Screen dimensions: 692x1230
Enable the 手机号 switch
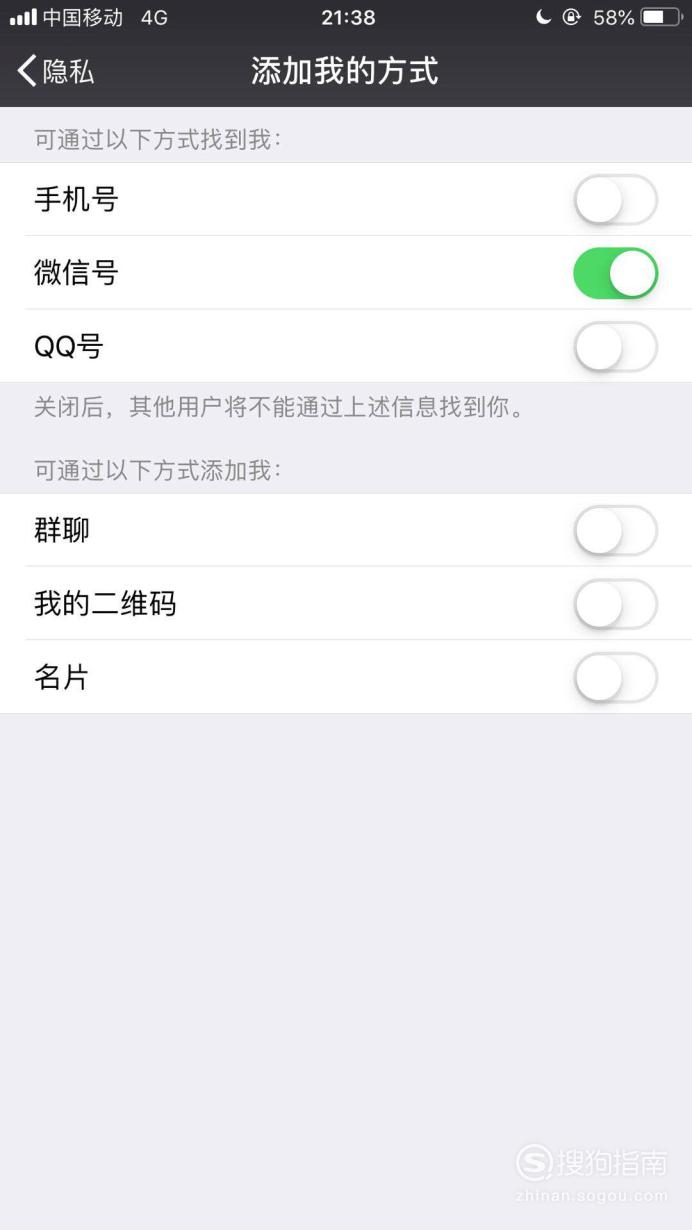click(x=616, y=200)
